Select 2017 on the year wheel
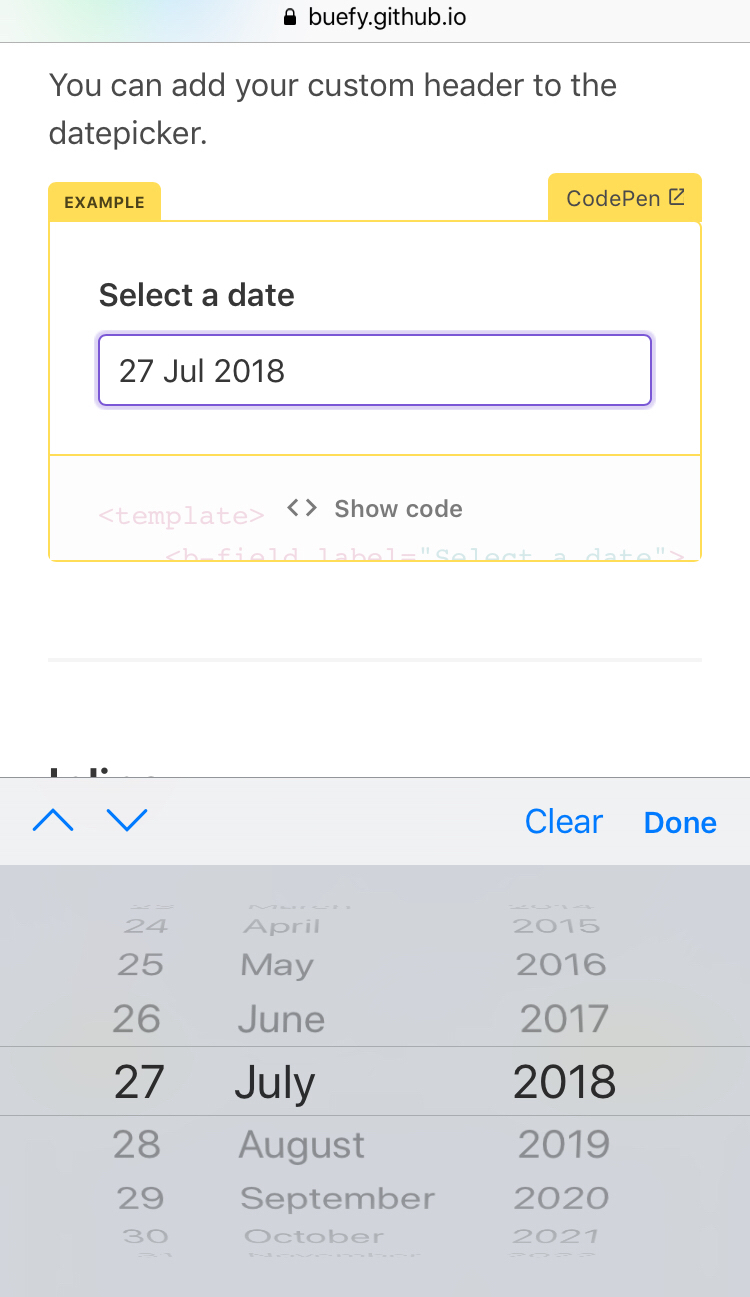 click(x=563, y=1019)
